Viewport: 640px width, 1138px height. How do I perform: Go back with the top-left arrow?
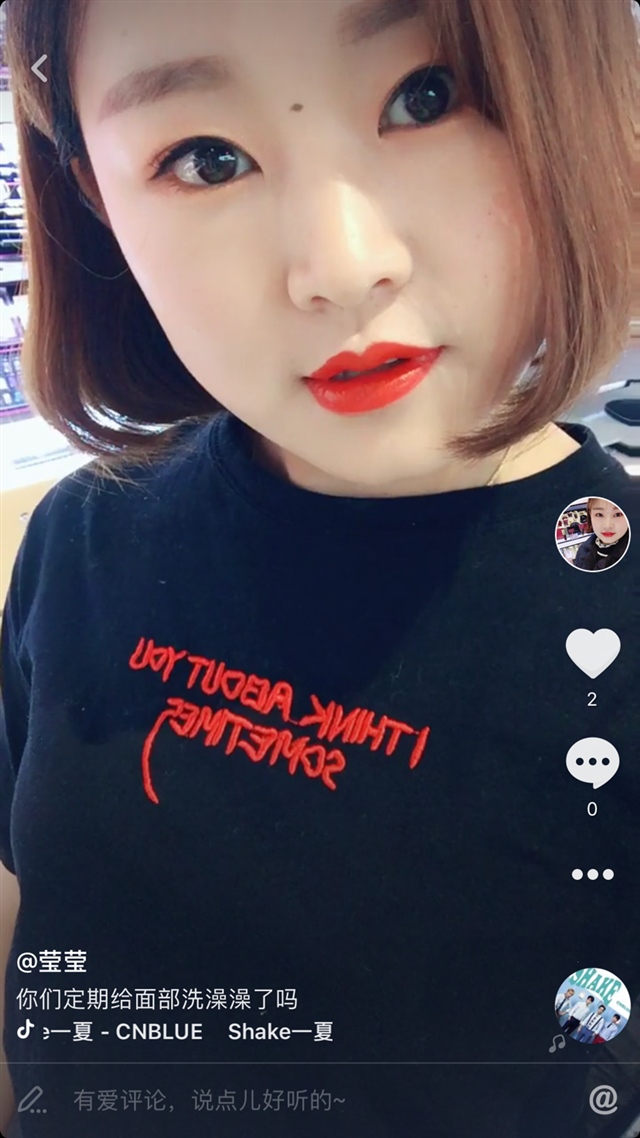pos(40,69)
